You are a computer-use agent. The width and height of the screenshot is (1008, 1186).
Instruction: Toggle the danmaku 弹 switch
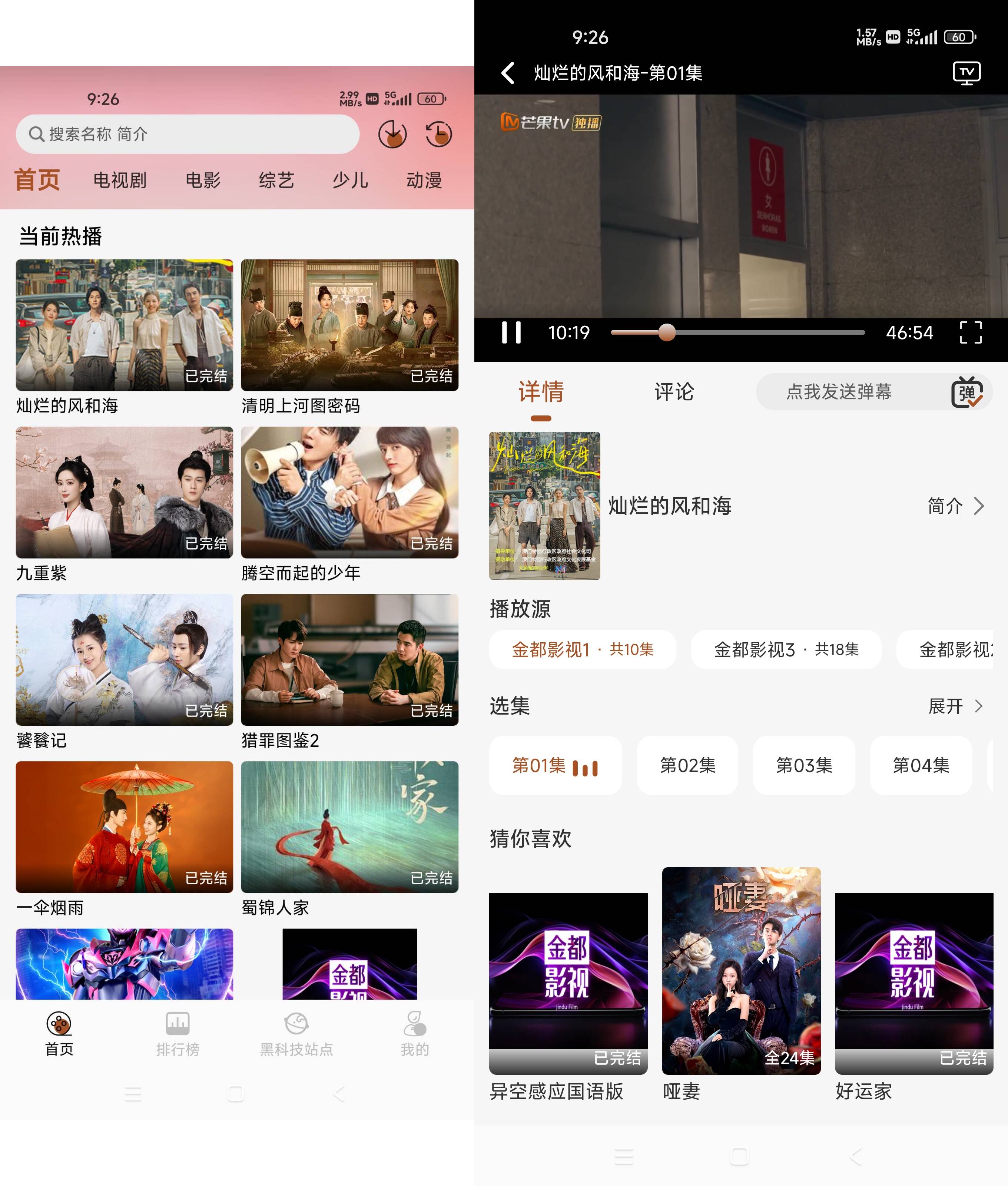(968, 392)
